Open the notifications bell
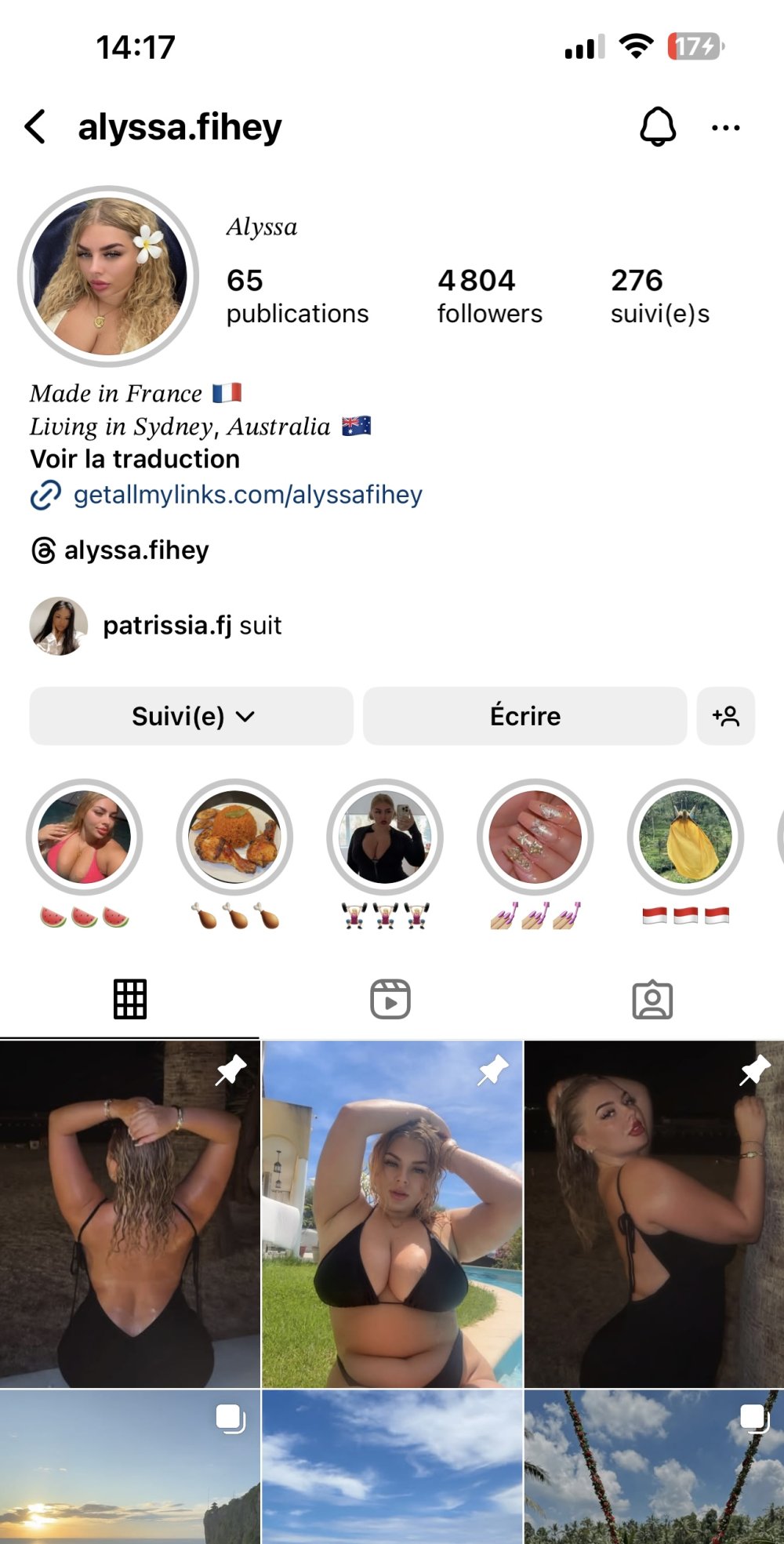 pyautogui.click(x=657, y=126)
